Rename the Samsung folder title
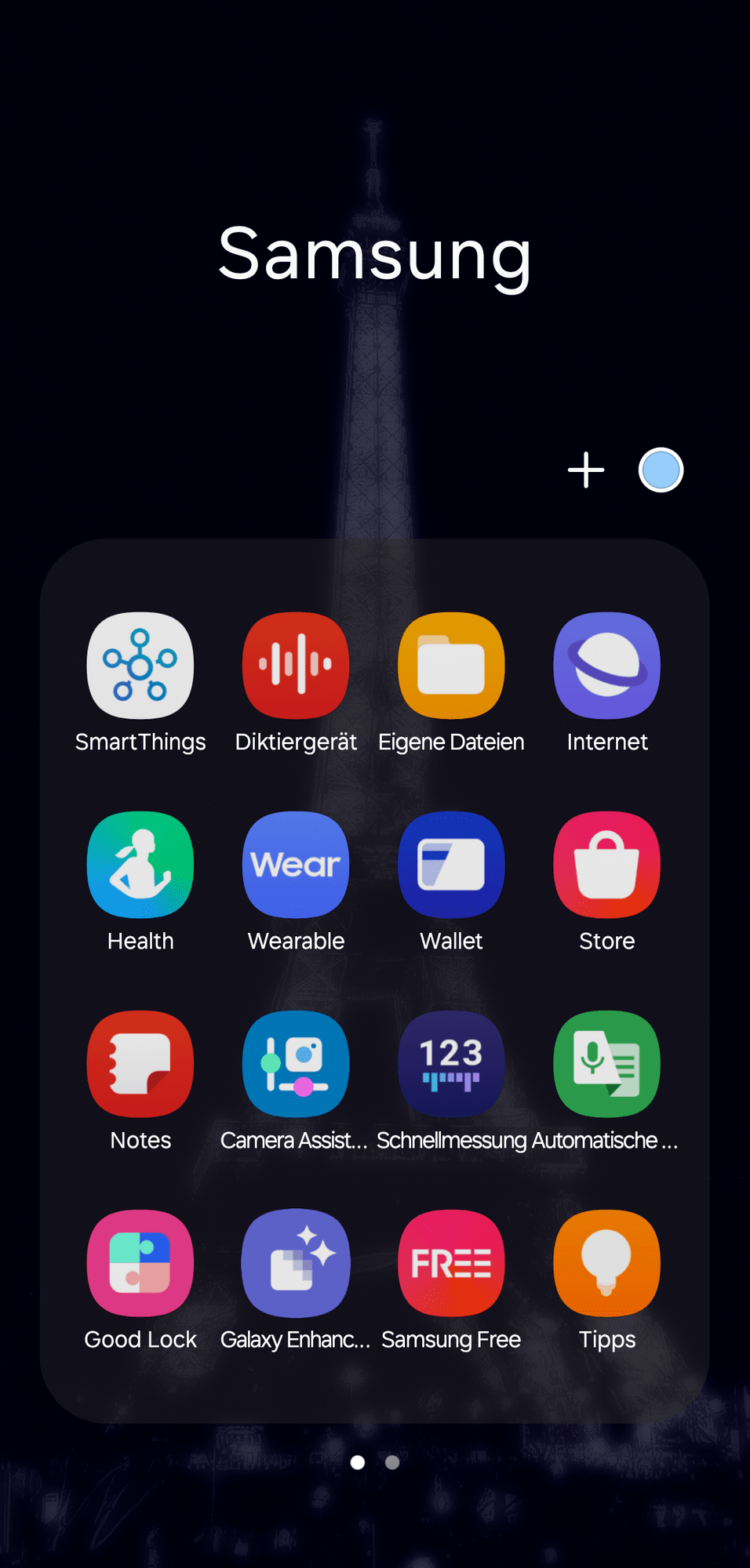This screenshot has width=750, height=1568. click(375, 254)
